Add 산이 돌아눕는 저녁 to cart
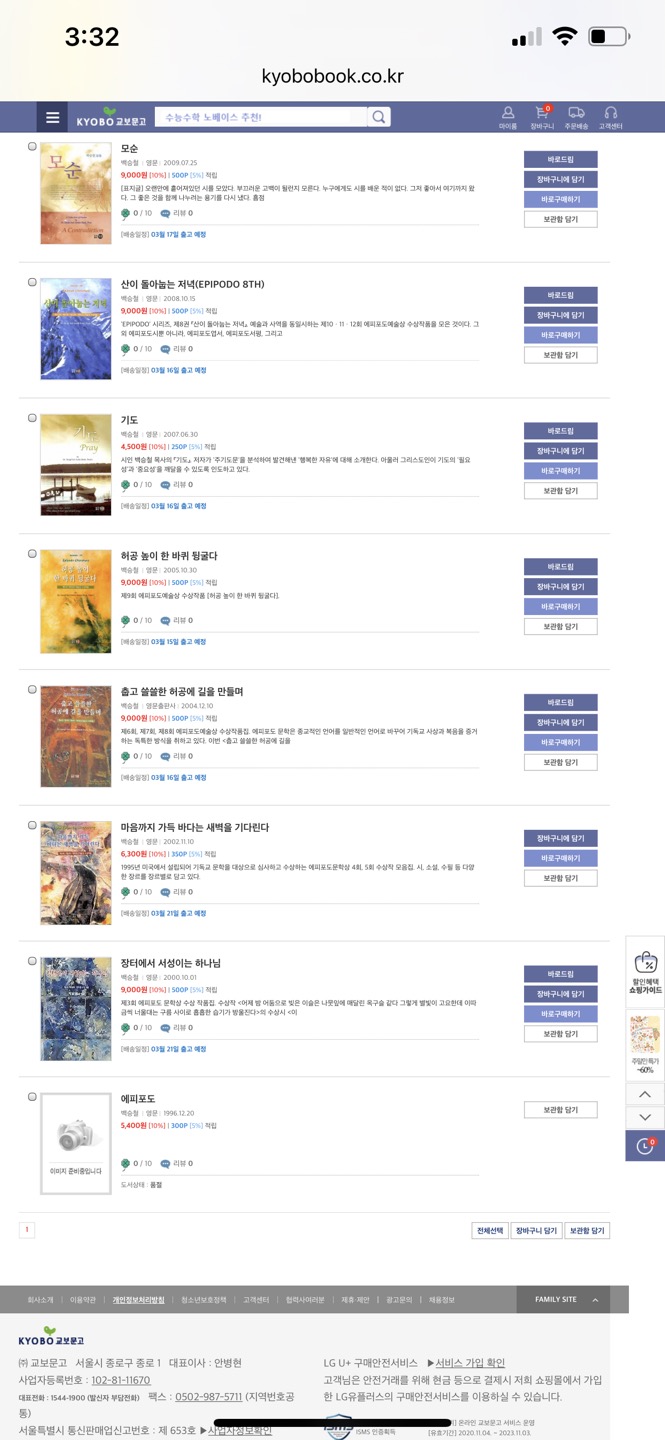This screenshot has height=1440, width=665. 560,315
